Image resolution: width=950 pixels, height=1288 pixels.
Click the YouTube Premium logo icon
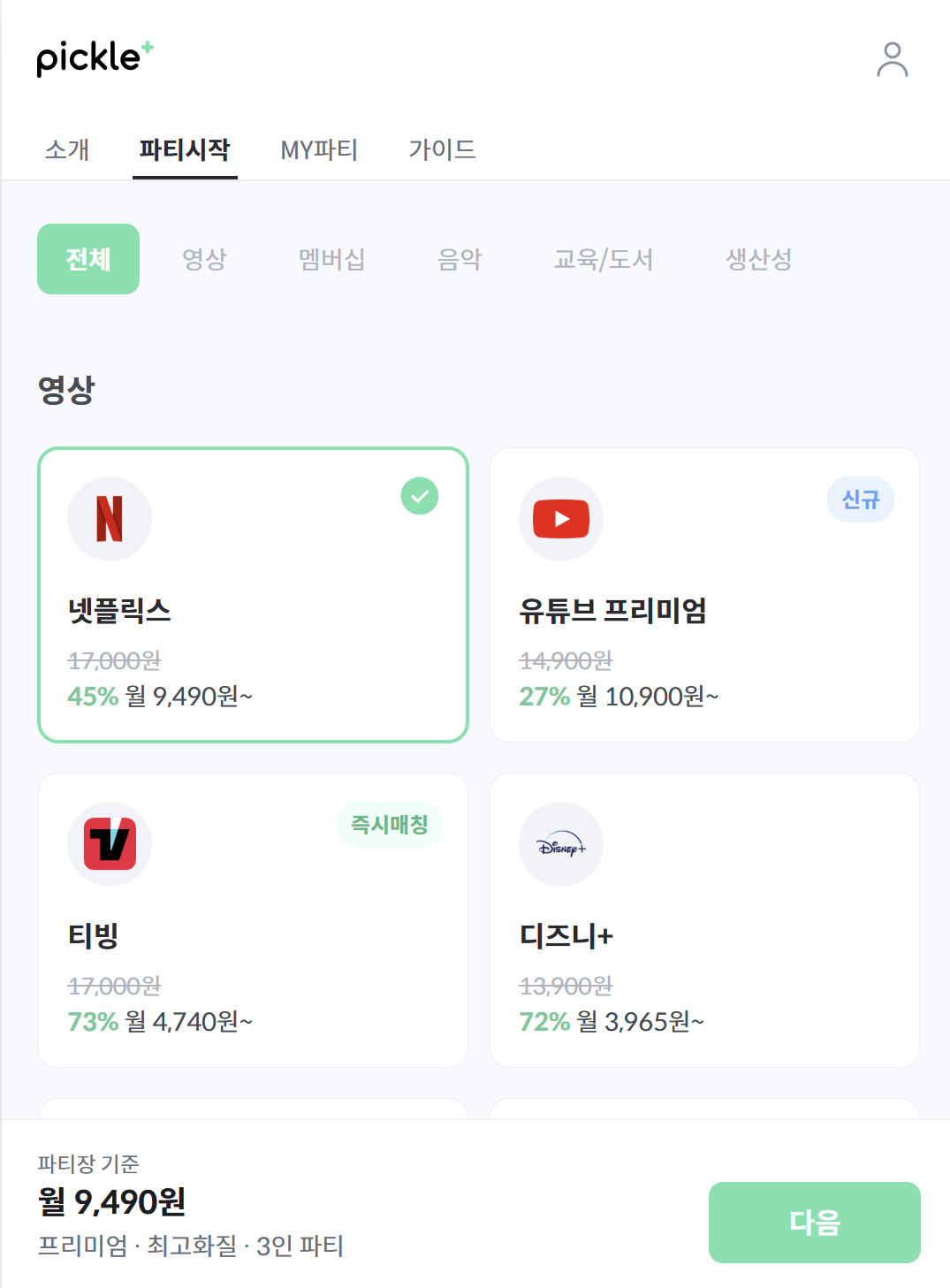click(x=561, y=519)
